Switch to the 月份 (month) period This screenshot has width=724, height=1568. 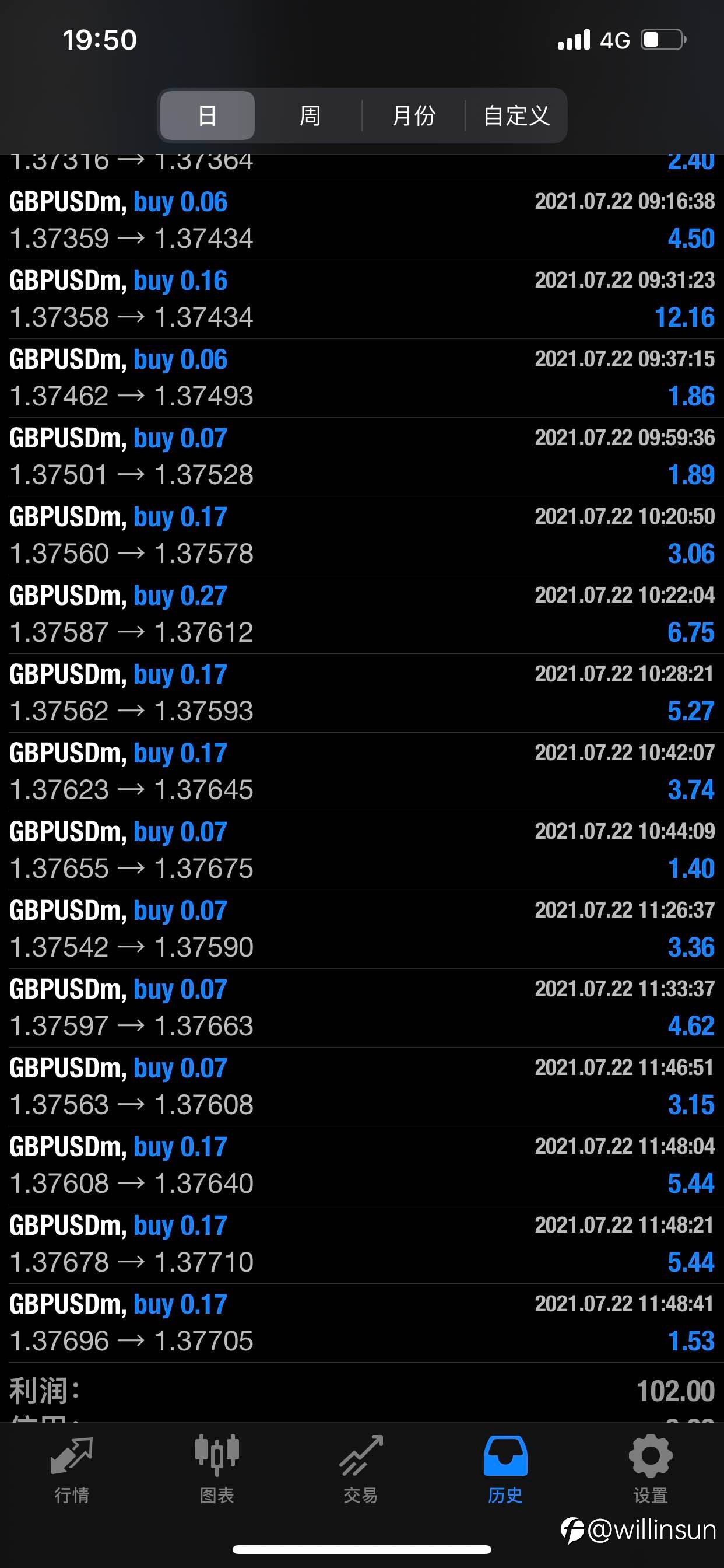414,116
